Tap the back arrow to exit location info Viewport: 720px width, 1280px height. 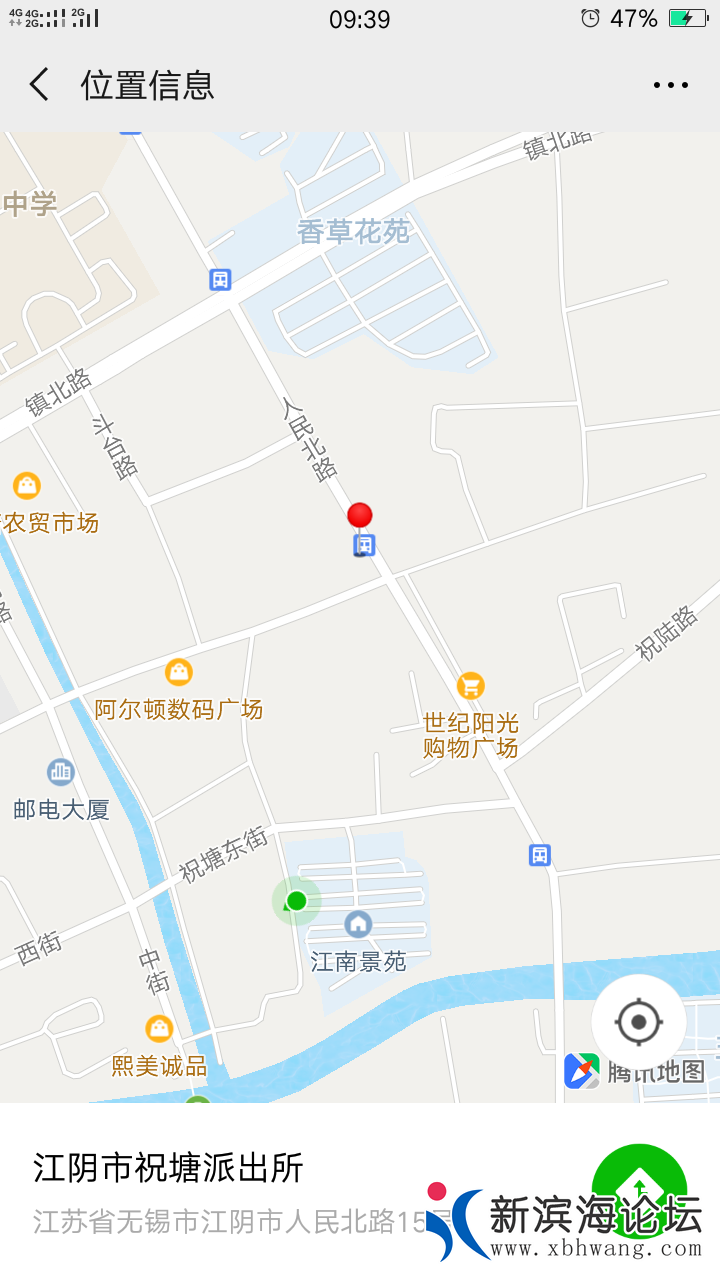point(39,85)
